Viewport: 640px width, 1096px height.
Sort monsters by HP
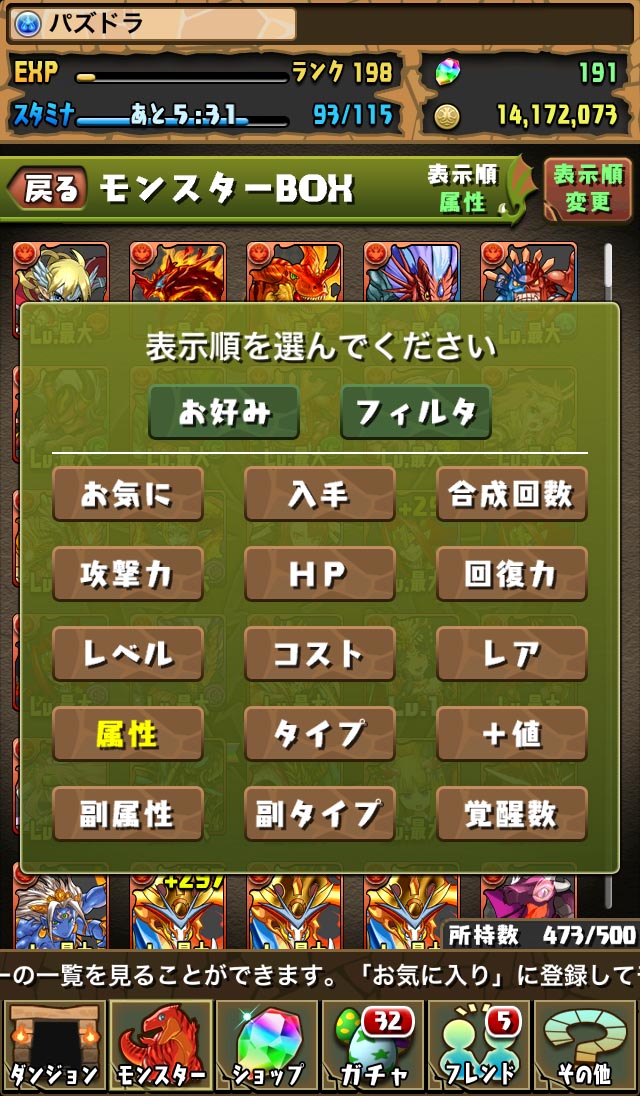click(319, 574)
